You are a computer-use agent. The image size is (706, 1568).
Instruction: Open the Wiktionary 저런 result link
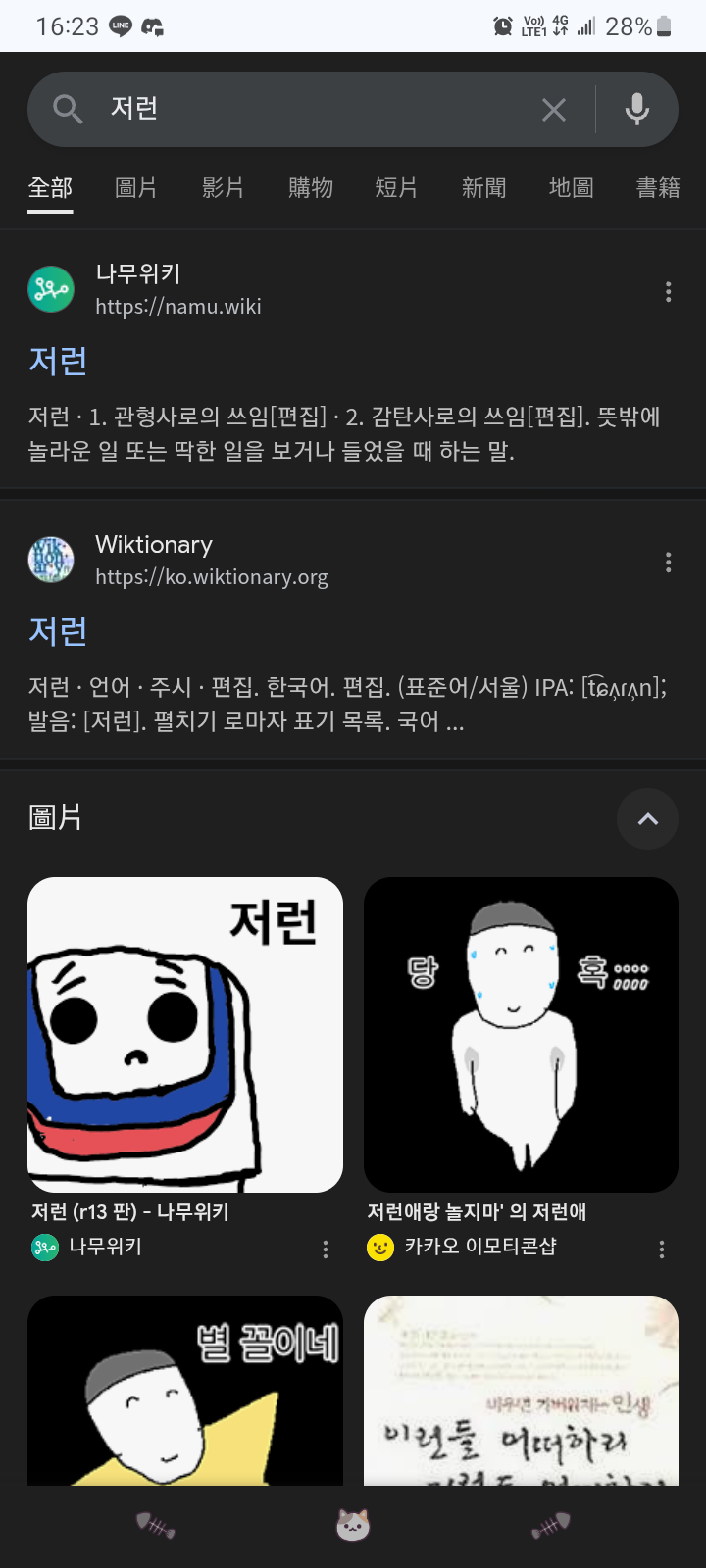coord(58,631)
